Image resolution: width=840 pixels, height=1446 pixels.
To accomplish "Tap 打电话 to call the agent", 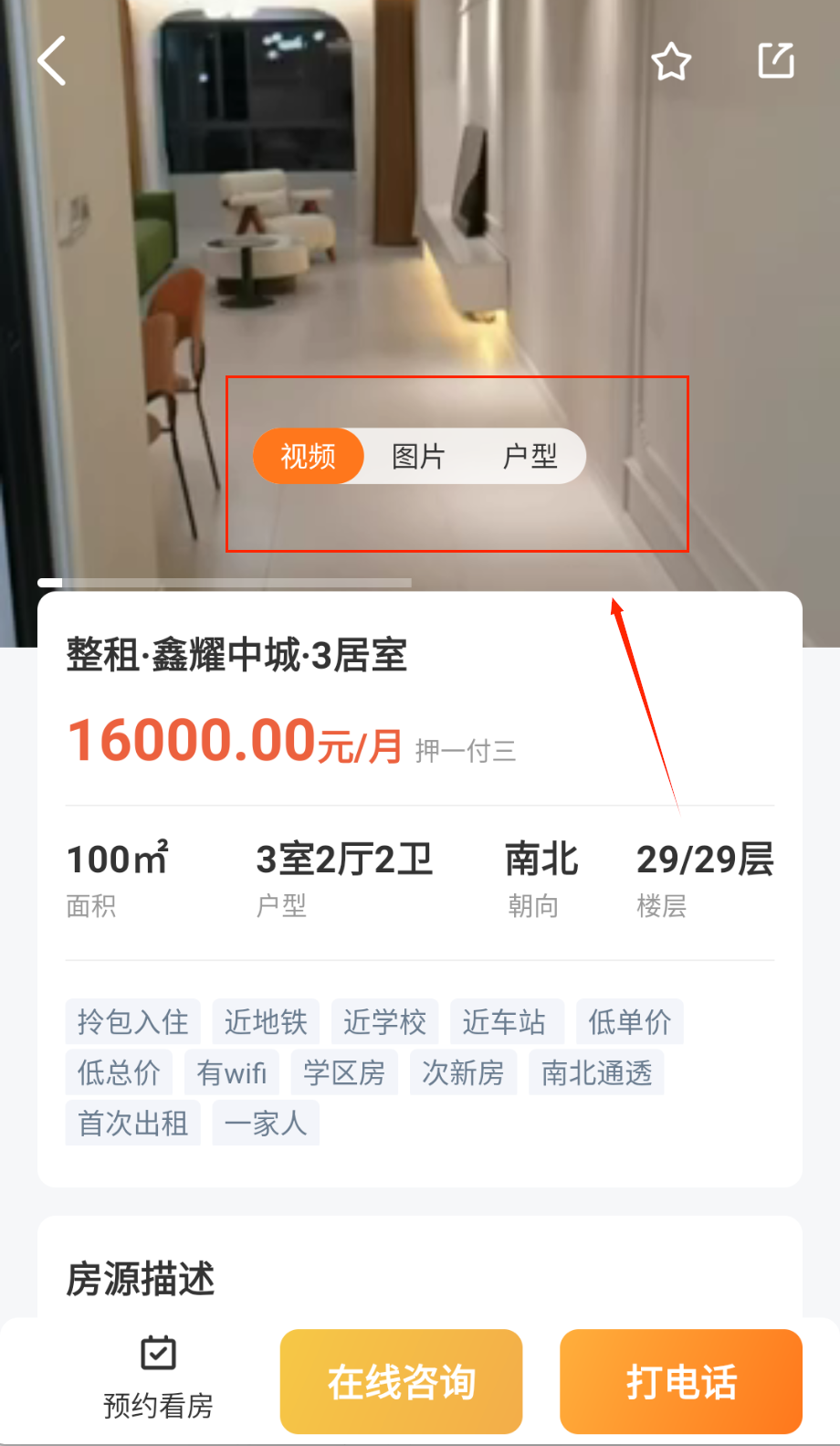I will (680, 1381).
